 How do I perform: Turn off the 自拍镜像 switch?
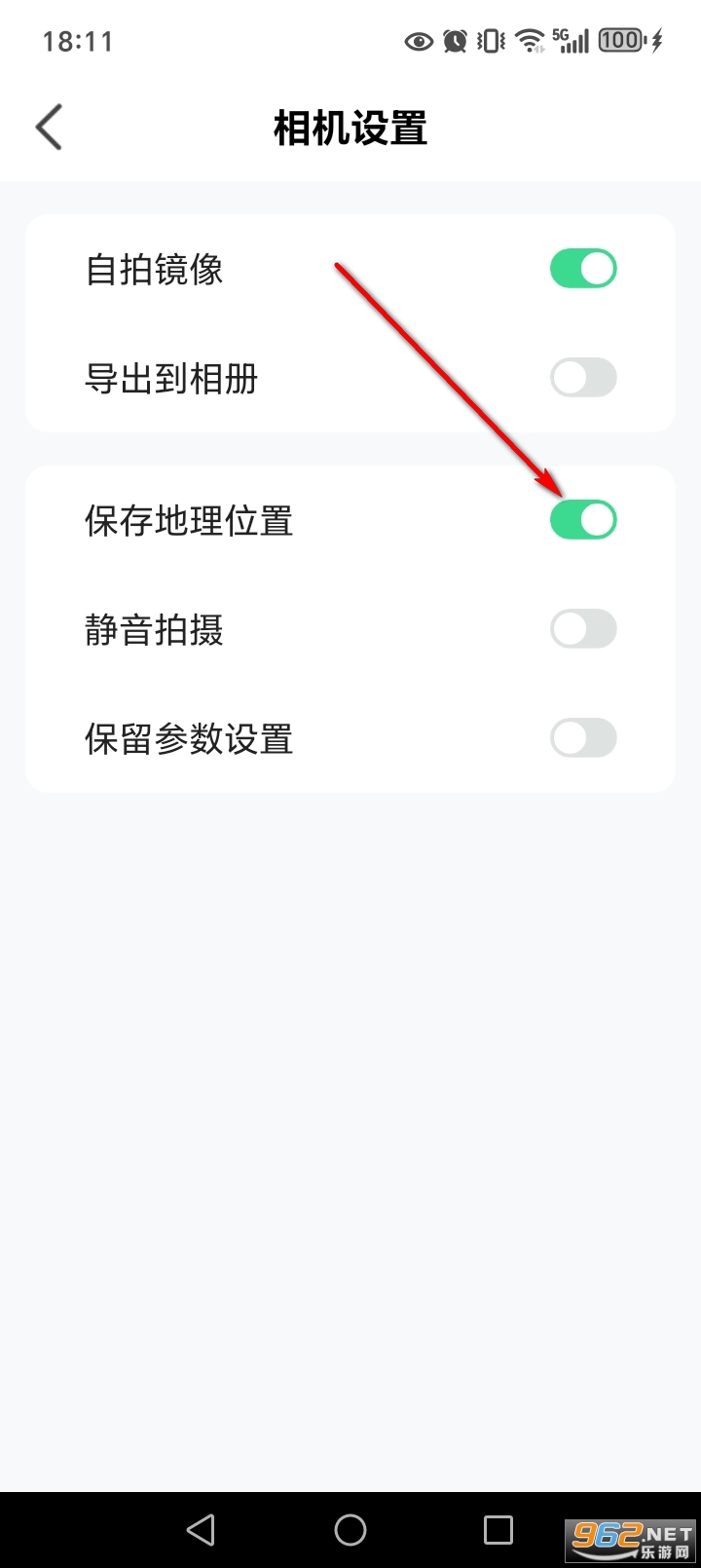583,269
